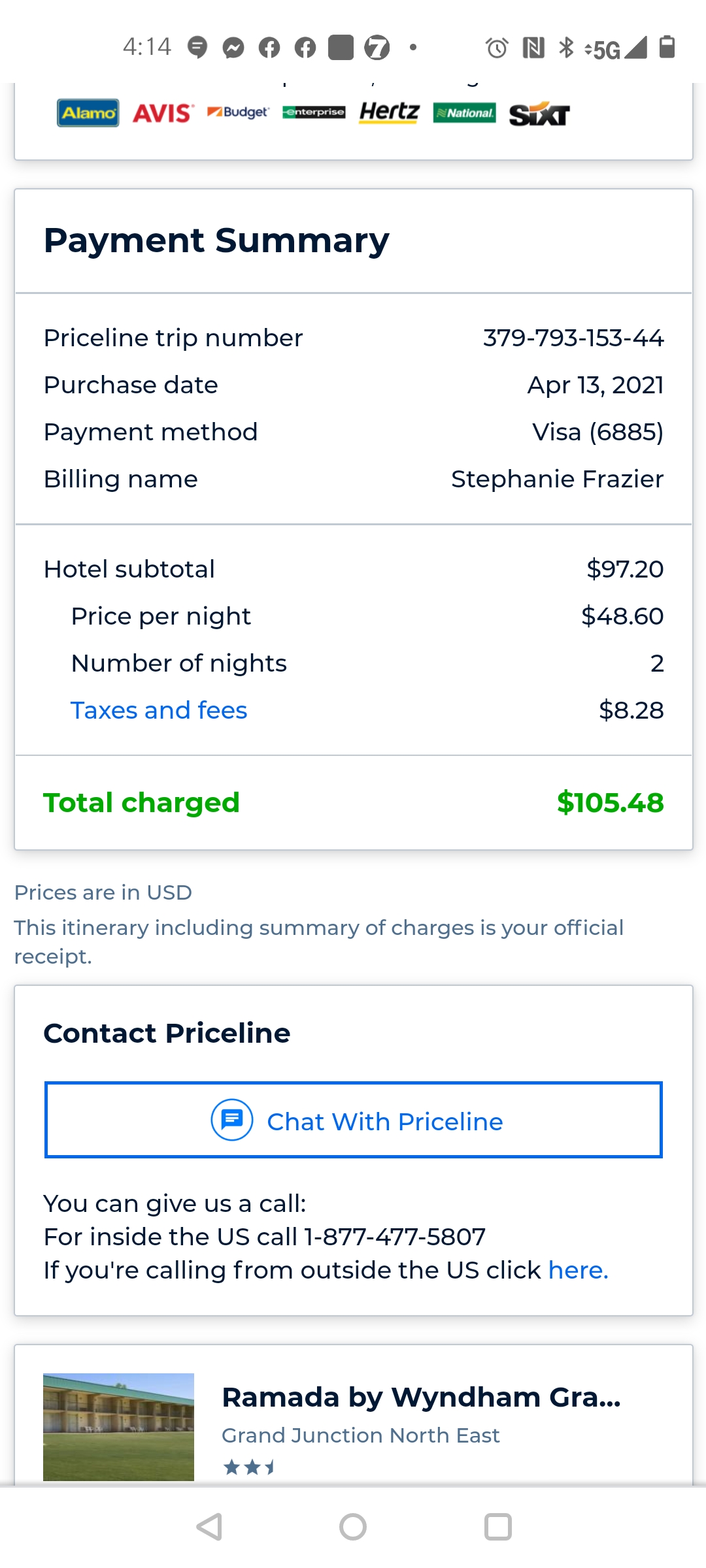The height and width of the screenshot is (1568, 706).
Task: Toggle the NFC status icon
Action: [x=531, y=46]
